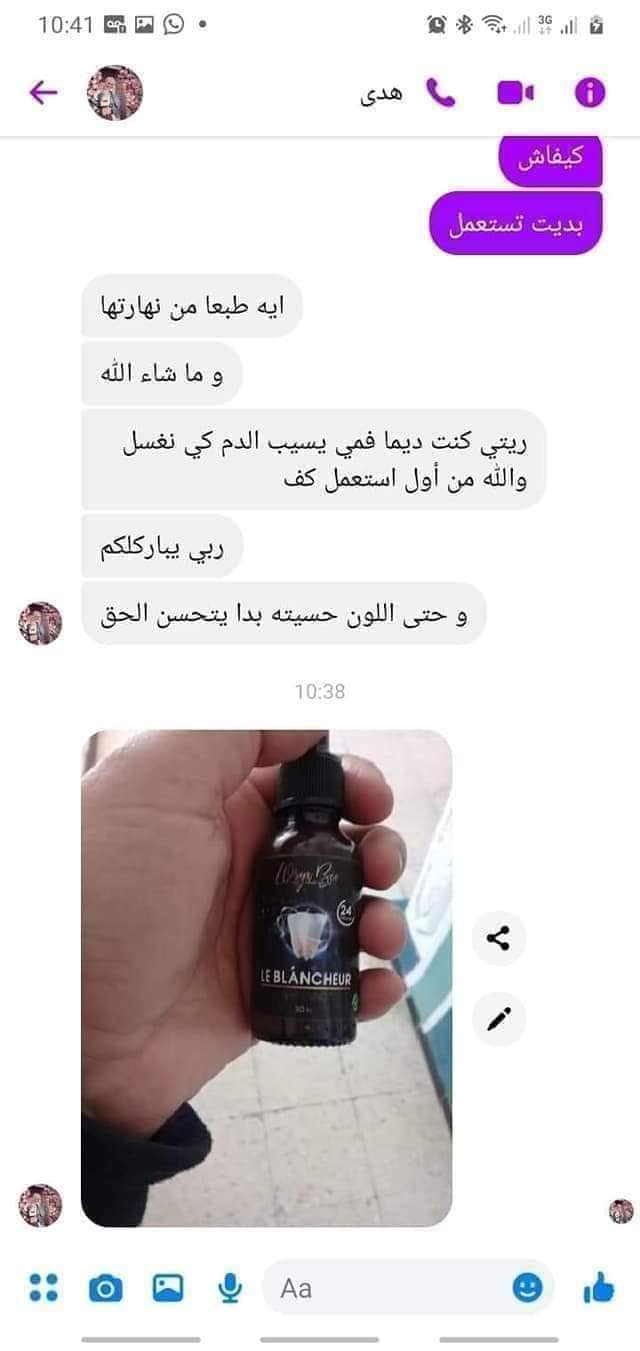Edit the received photo with pencil icon

pos(498,1019)
